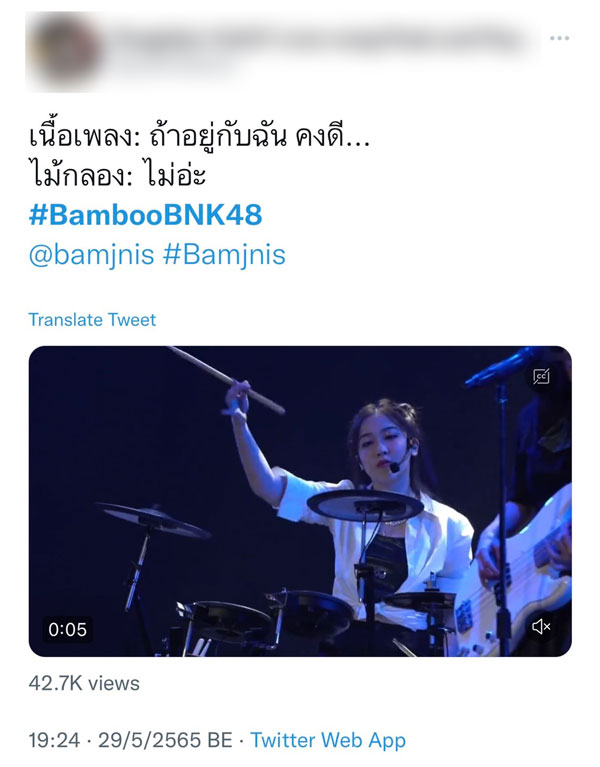Screen dimensions: 600x767
Task: Tap Translate Tweet
Action: [x=92, y=320]
